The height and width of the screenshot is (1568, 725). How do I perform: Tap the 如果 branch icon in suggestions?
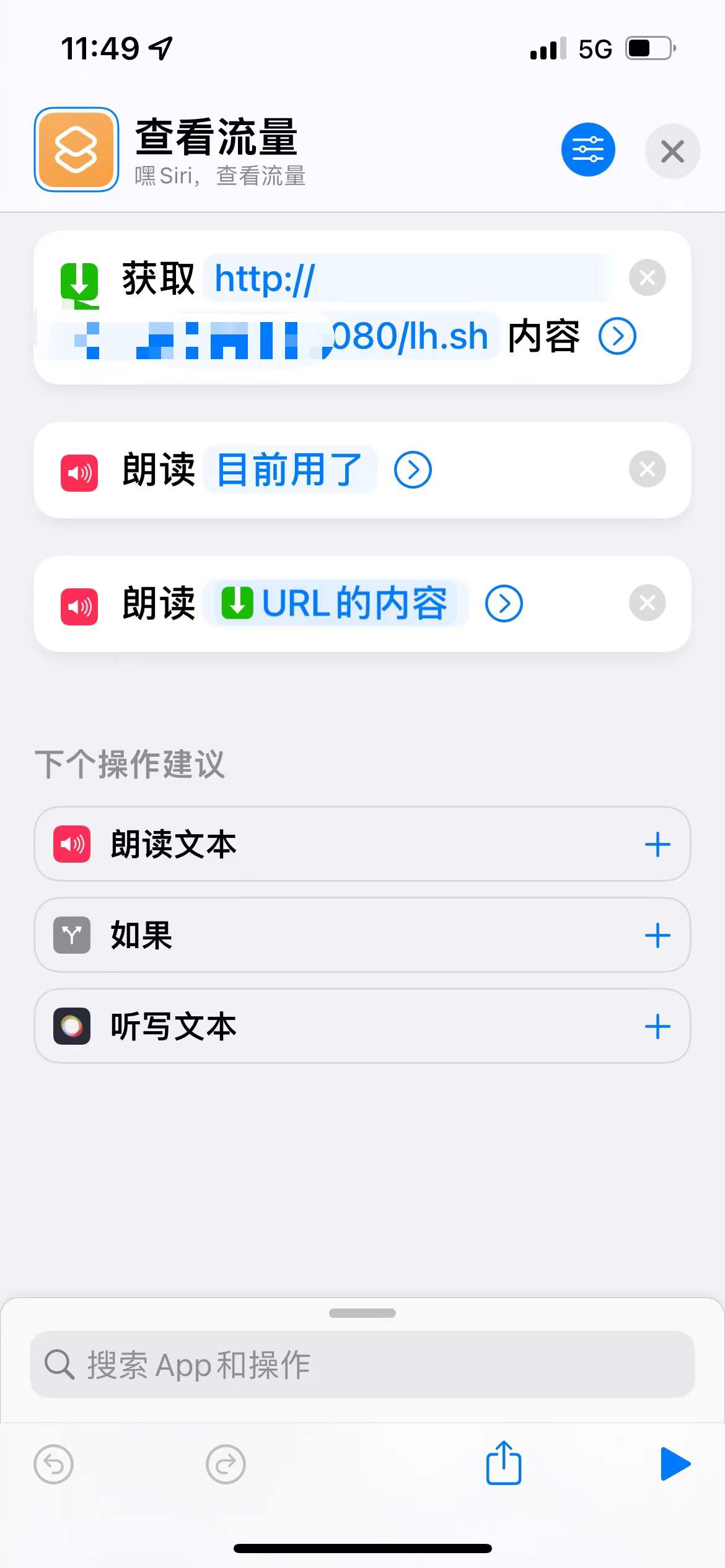[x=71, y=935]
